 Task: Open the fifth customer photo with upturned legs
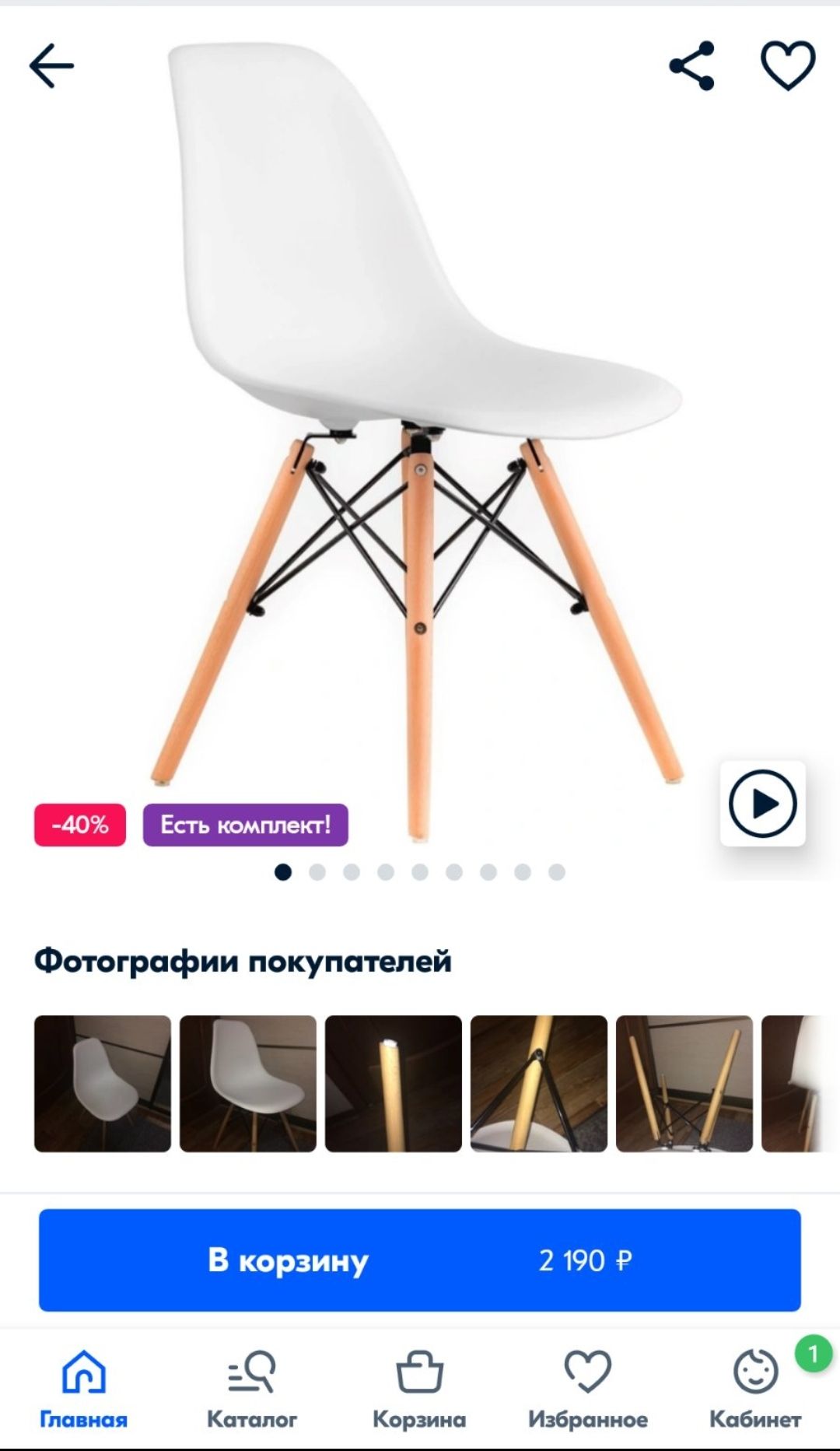pos(684,1083)
